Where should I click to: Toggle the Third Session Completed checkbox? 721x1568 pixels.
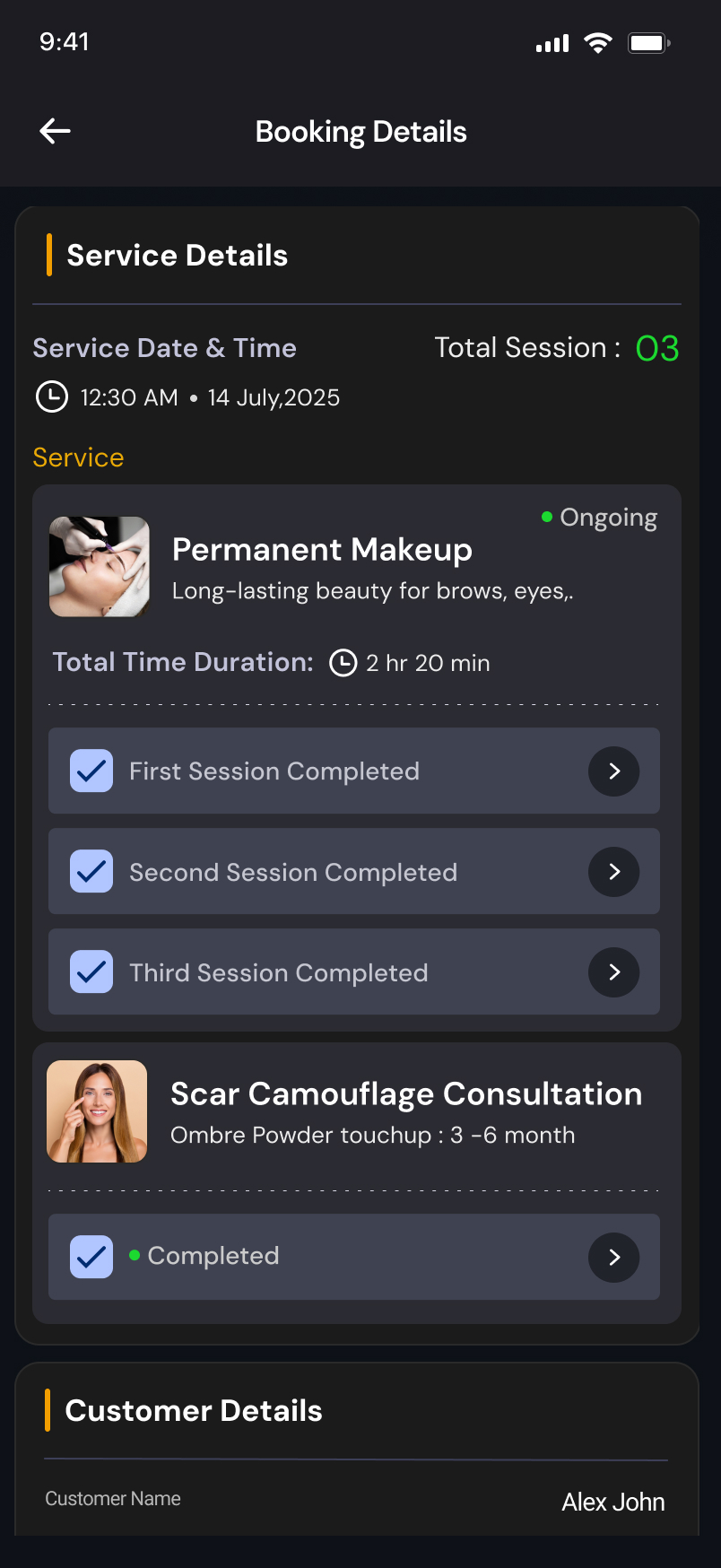click(x=91, y=972)
